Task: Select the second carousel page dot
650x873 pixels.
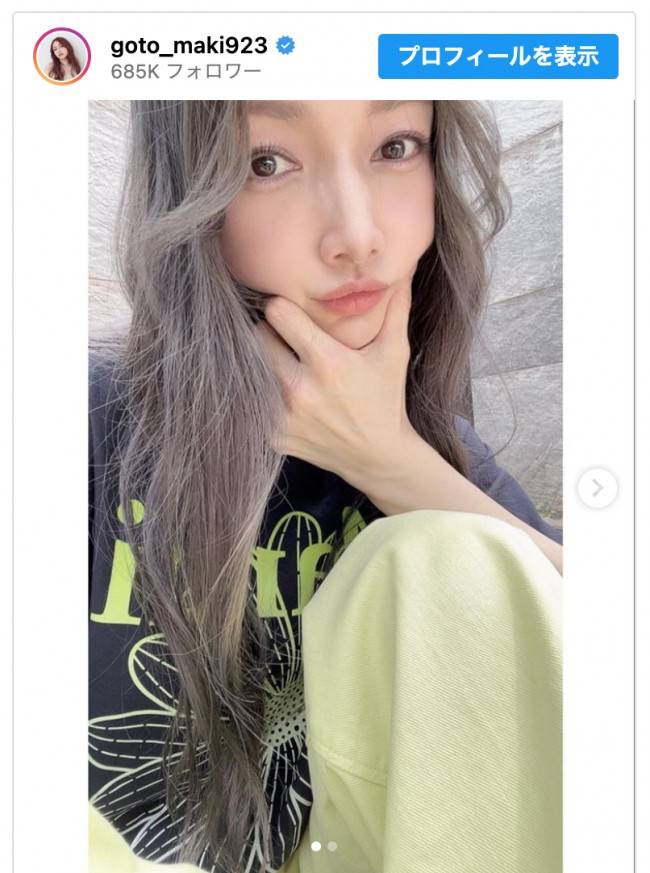Action: click(x=332, y=846)
